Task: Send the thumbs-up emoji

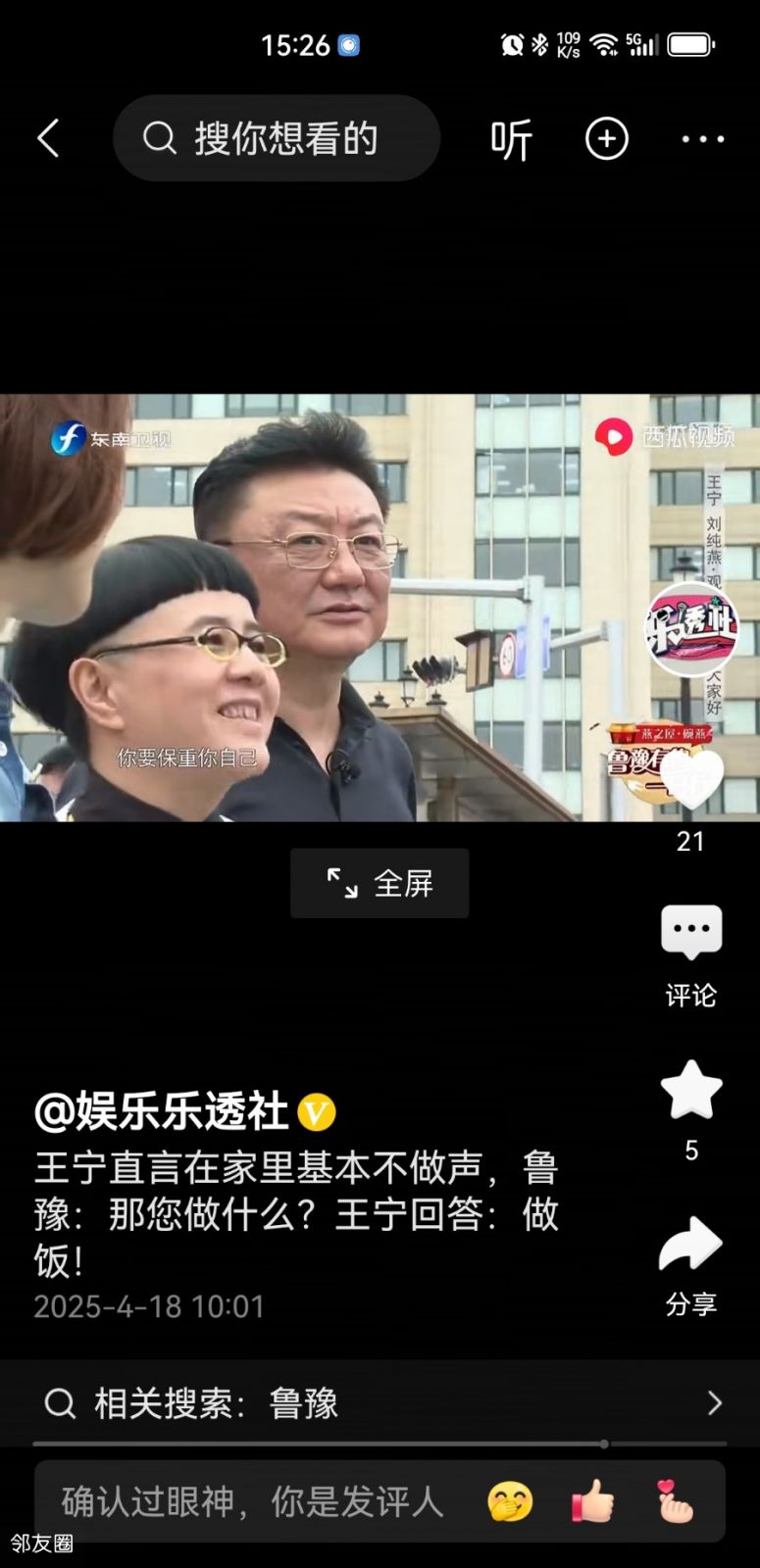Action: pos(592,1501)
